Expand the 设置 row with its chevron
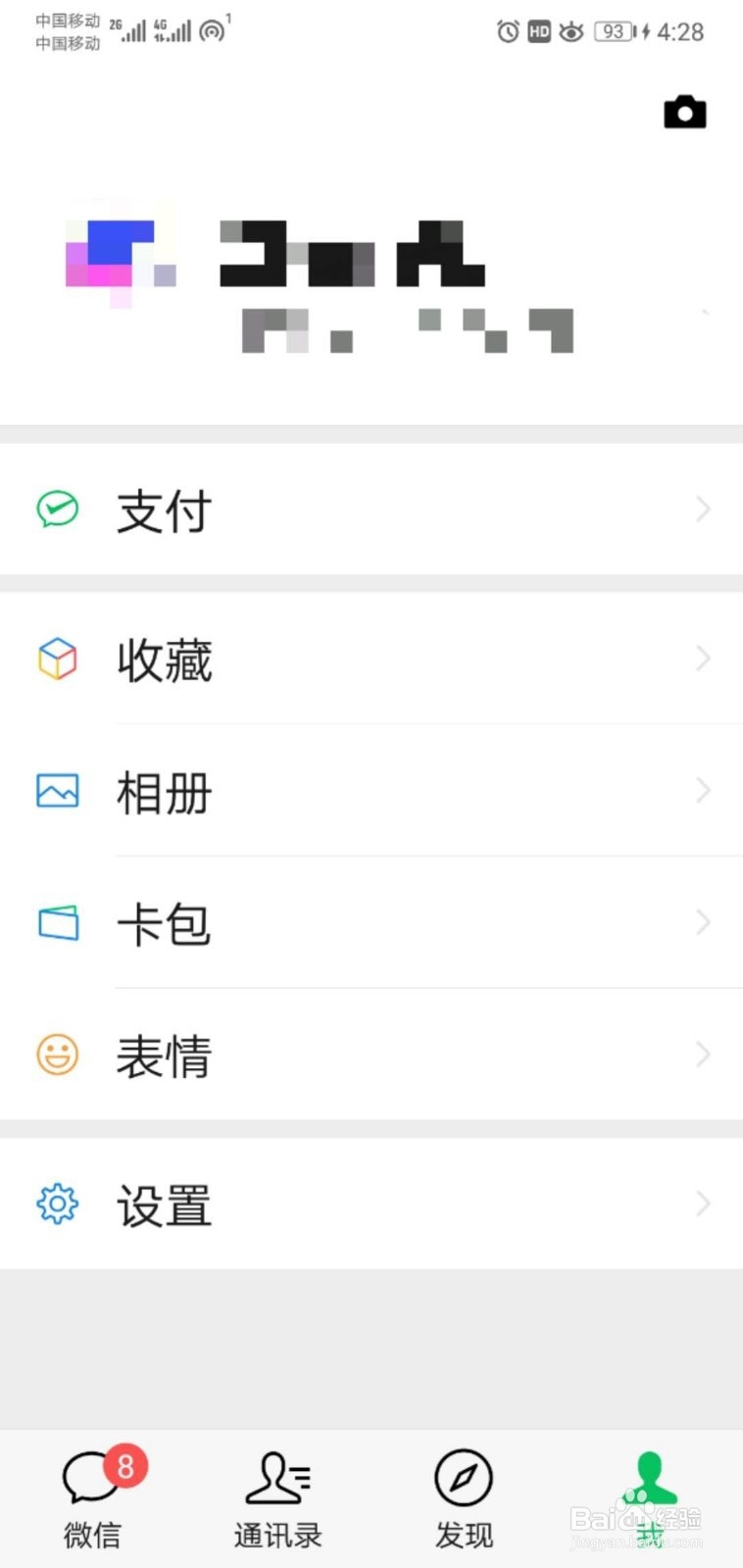This screenshot has width=743, height=1568. [x=703, y=1203]
